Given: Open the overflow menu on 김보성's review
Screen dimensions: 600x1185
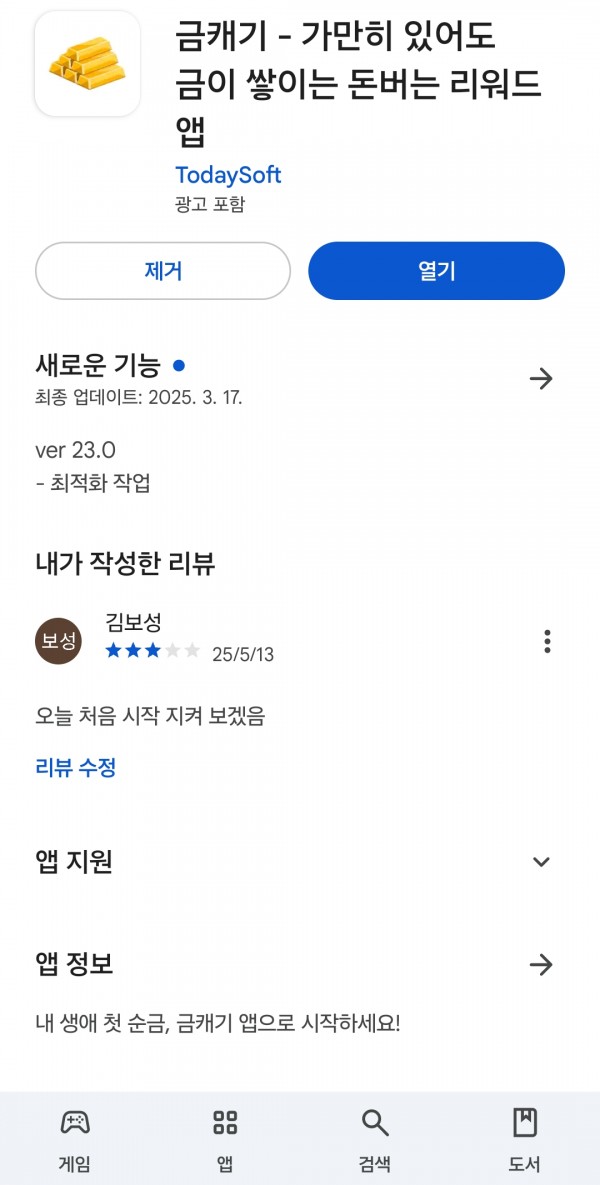Looking at the screenshot, I should (x=547, y=641).
